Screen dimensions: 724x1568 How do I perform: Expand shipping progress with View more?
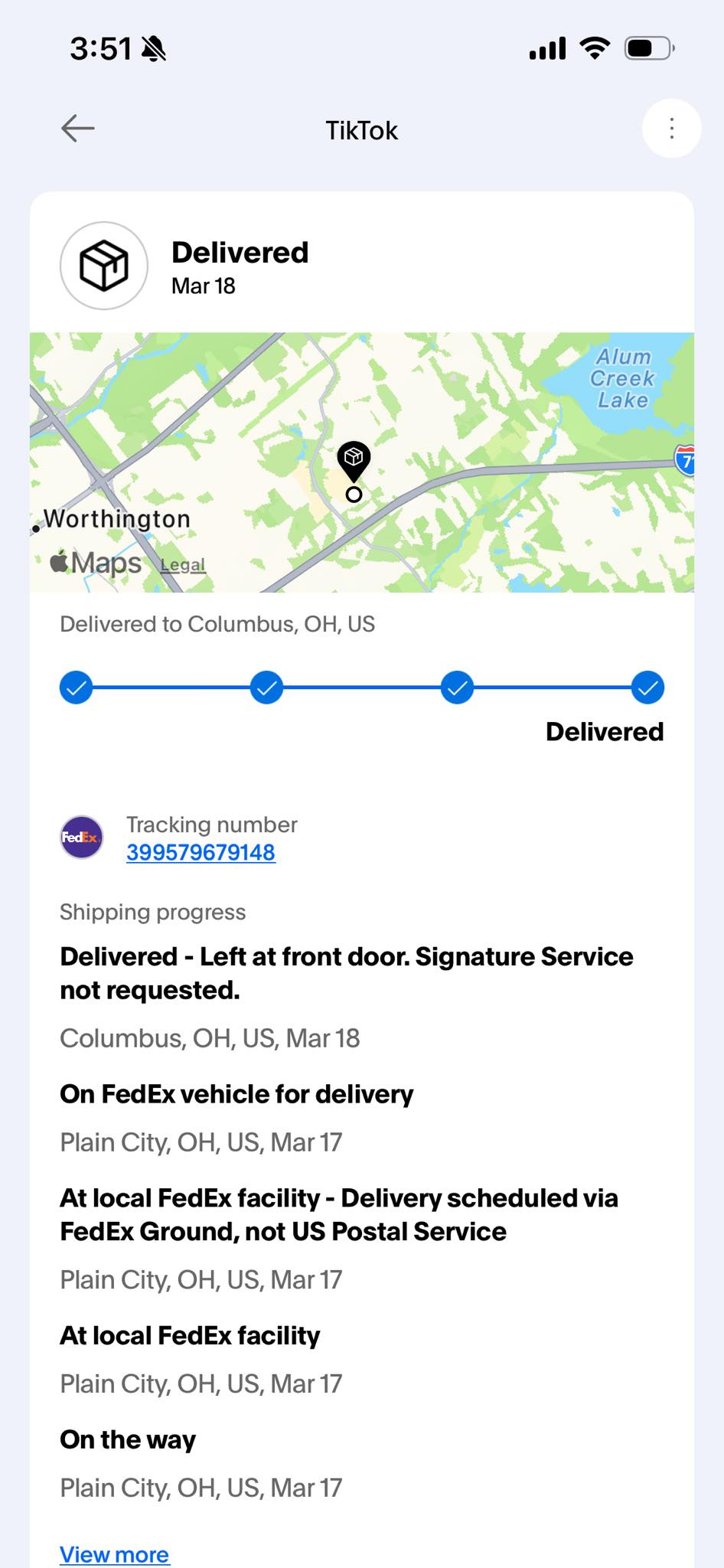click(115, 1554)
